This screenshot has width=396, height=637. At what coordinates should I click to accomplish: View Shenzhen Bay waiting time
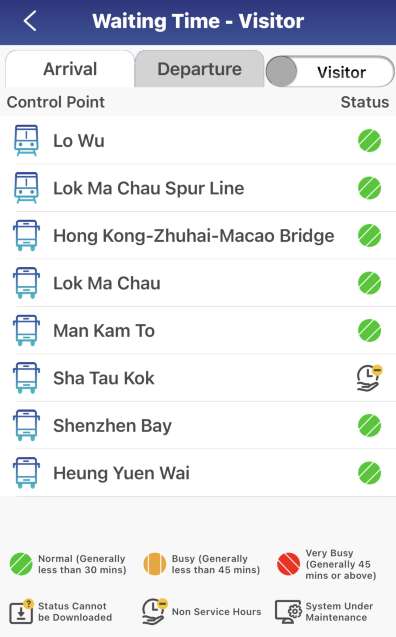pos(198,426)
